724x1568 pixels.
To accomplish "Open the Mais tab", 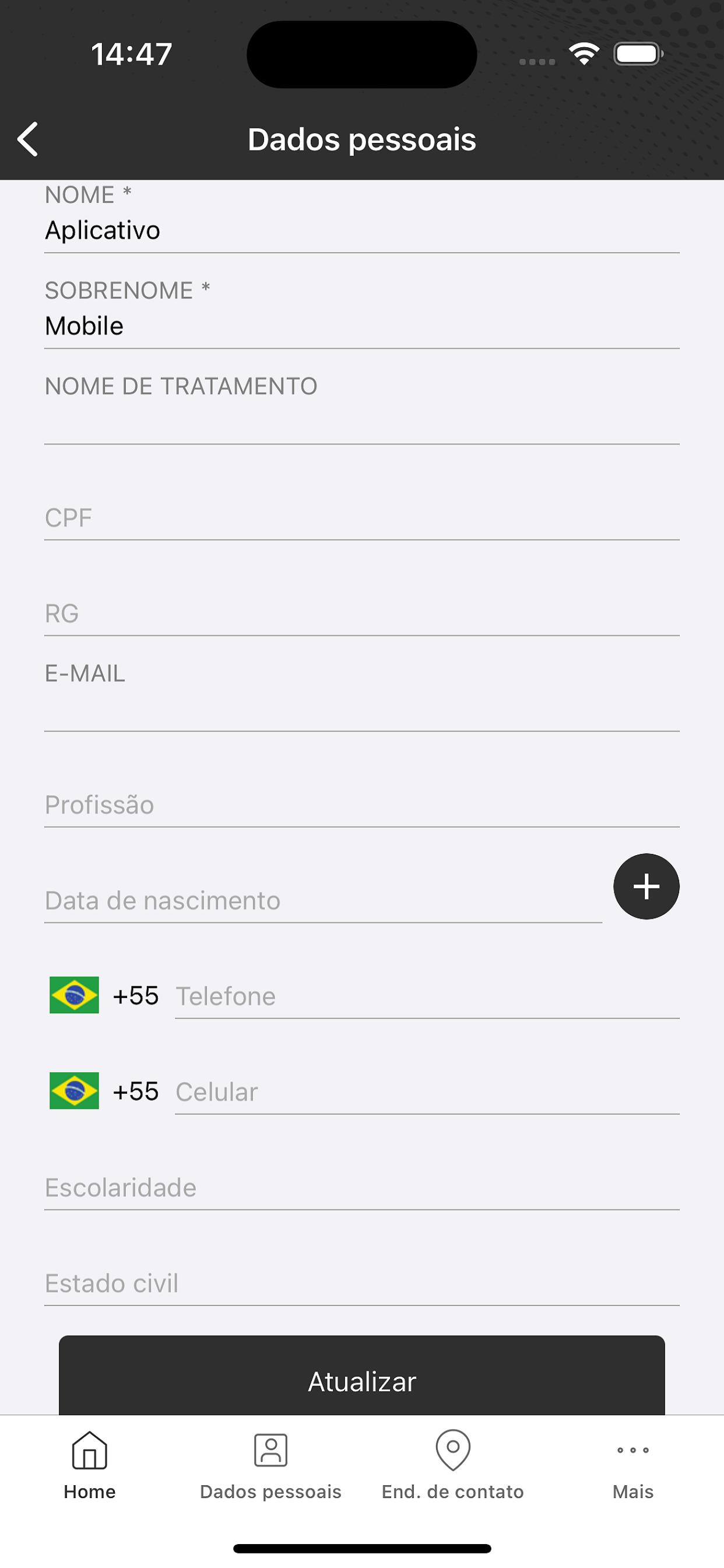I will 632,1466.
